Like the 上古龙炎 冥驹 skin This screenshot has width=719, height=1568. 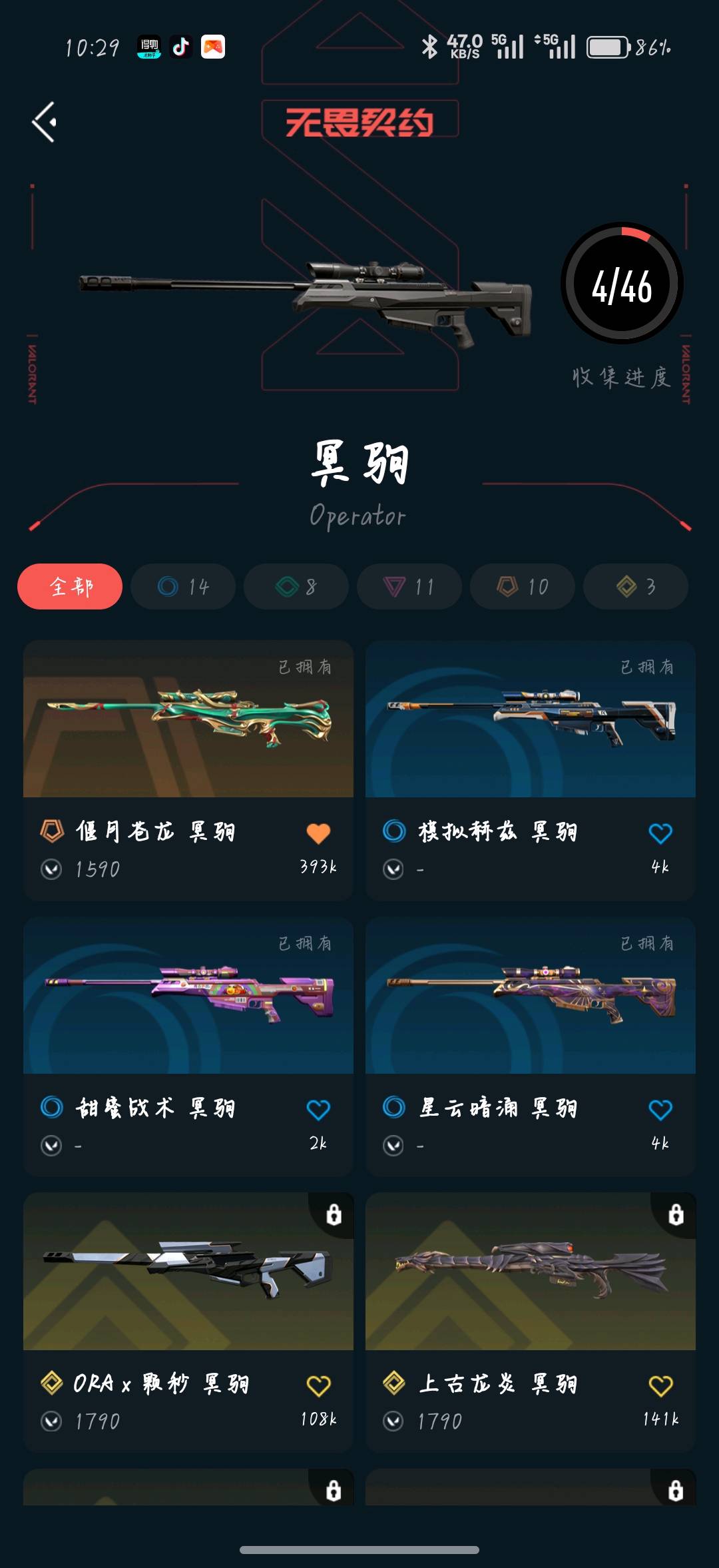pyautogui.click(x=660, y=1386)
